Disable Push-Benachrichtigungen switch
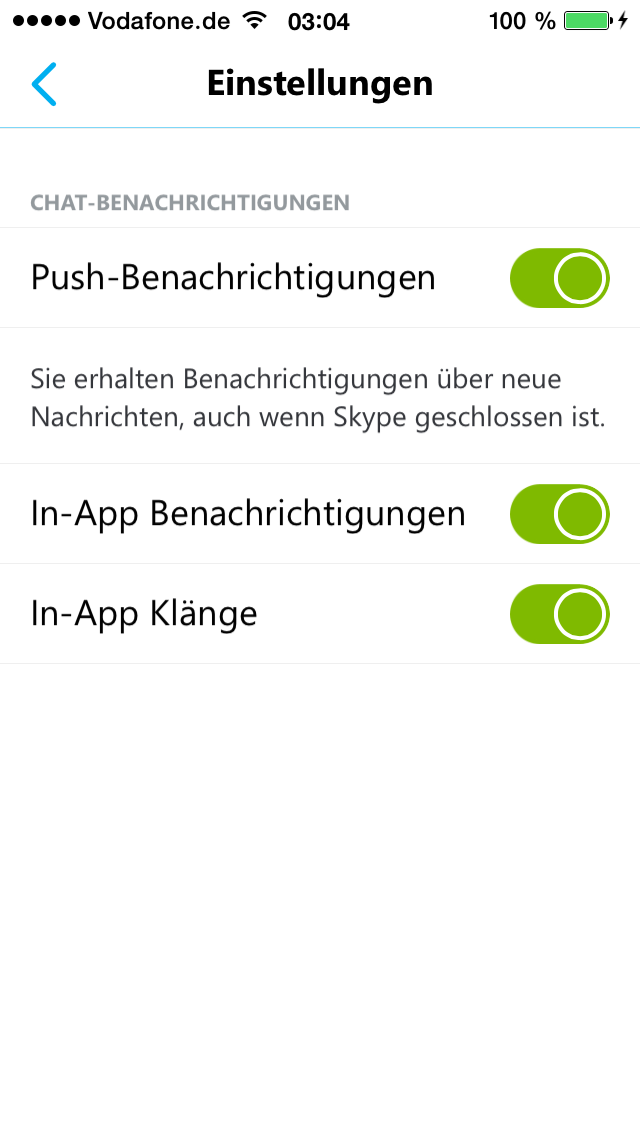Image resolution: width=640 pixels, height=1136 pixels. click(x=560, y=278)
